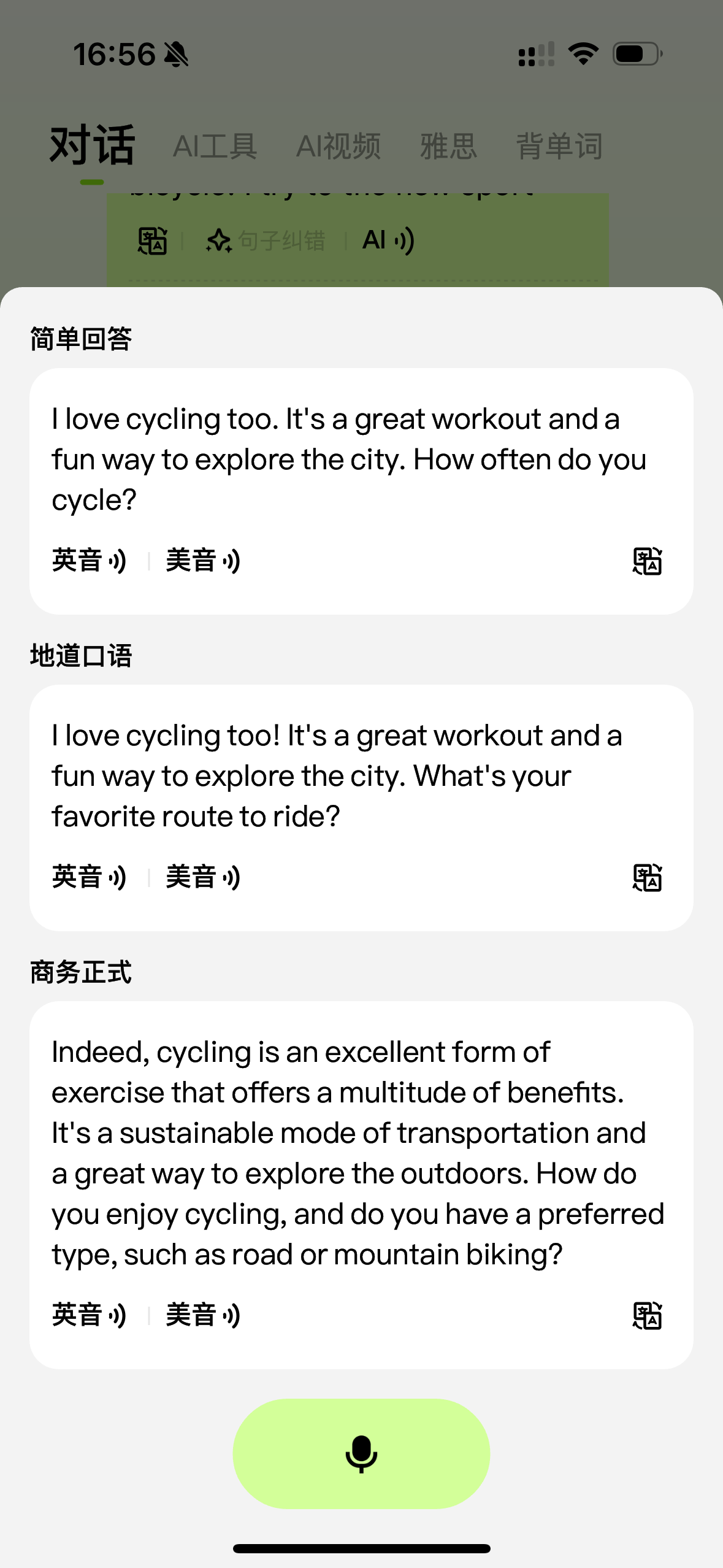Play British accent audio for 地道口语 reply
This screenshot has width=723, height=1568.
pos(90,877)
